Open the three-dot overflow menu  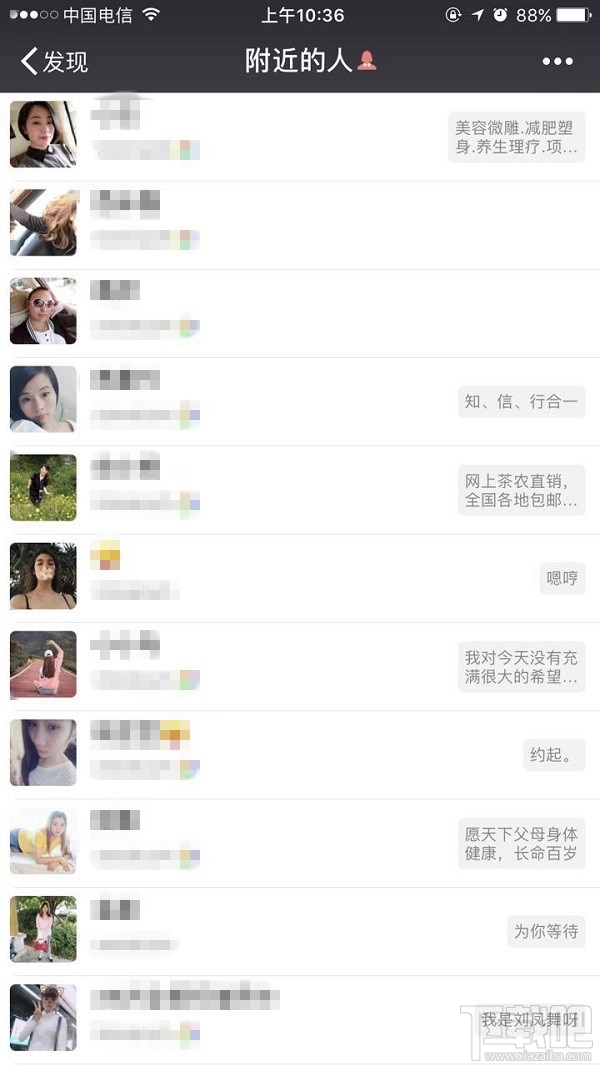(x=557, y=62)
